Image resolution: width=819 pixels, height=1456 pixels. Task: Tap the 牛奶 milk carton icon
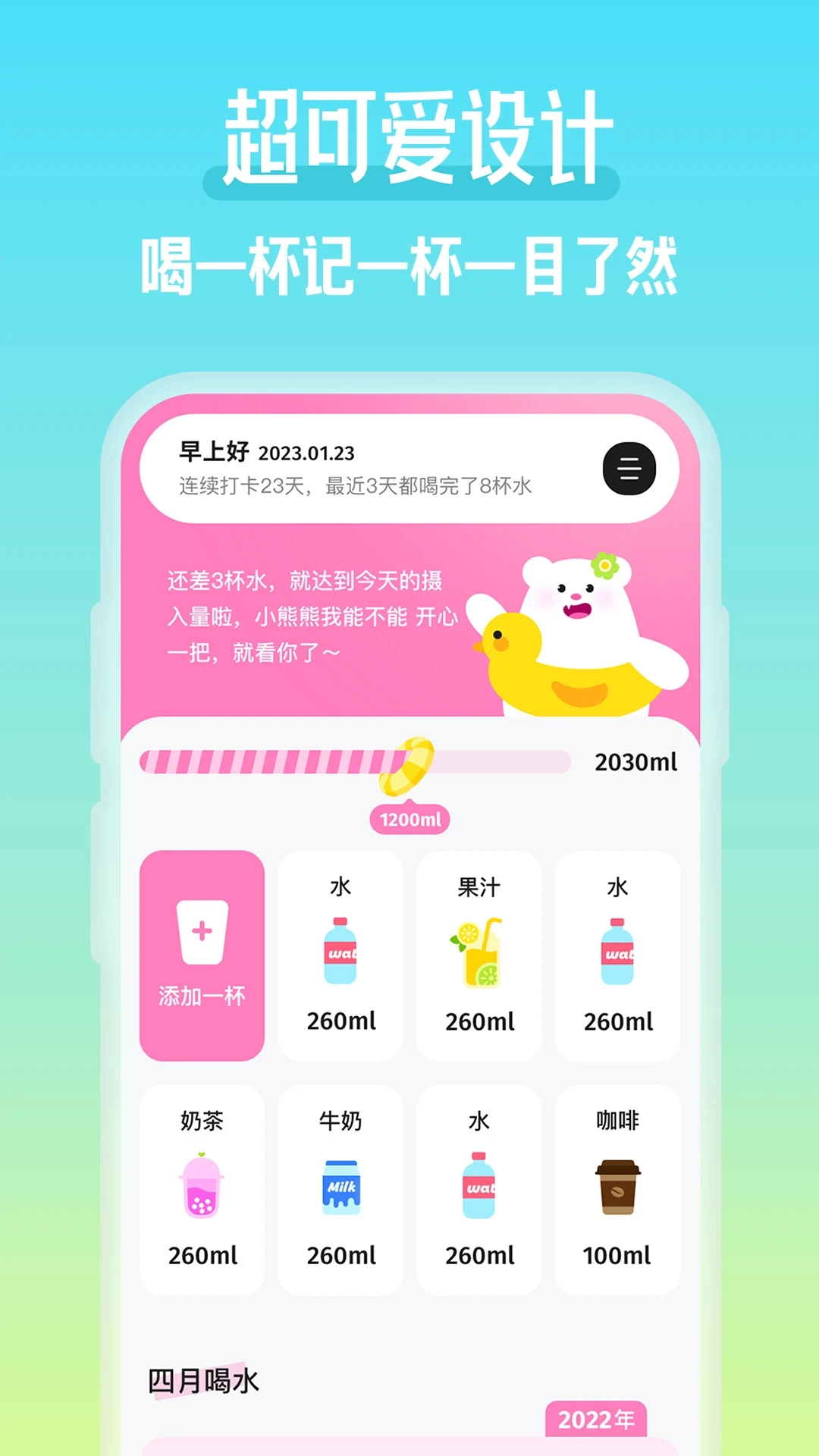pyautogui.click(x=339, y=1185)
